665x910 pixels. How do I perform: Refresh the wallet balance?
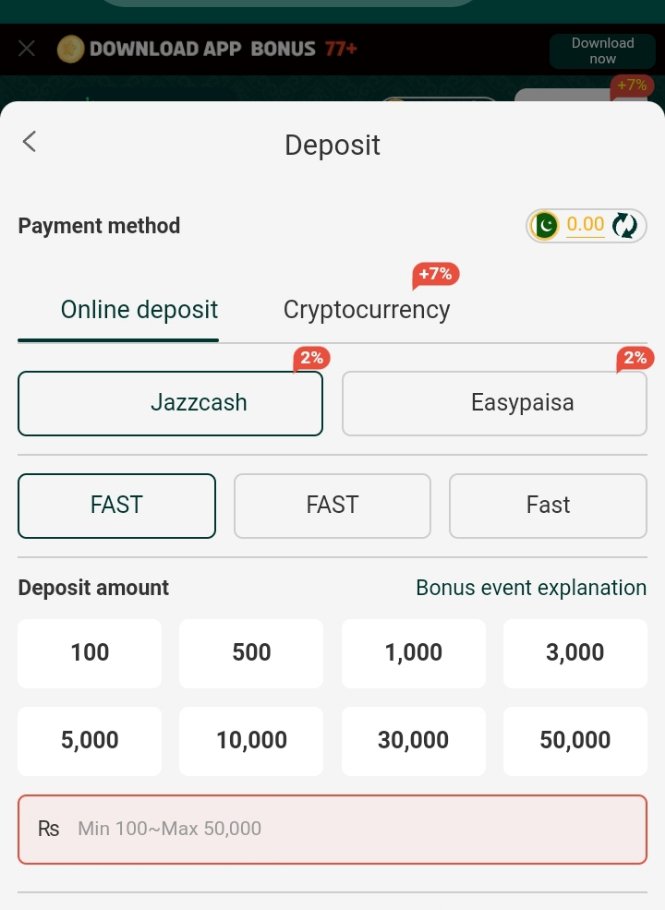[625, 226]
